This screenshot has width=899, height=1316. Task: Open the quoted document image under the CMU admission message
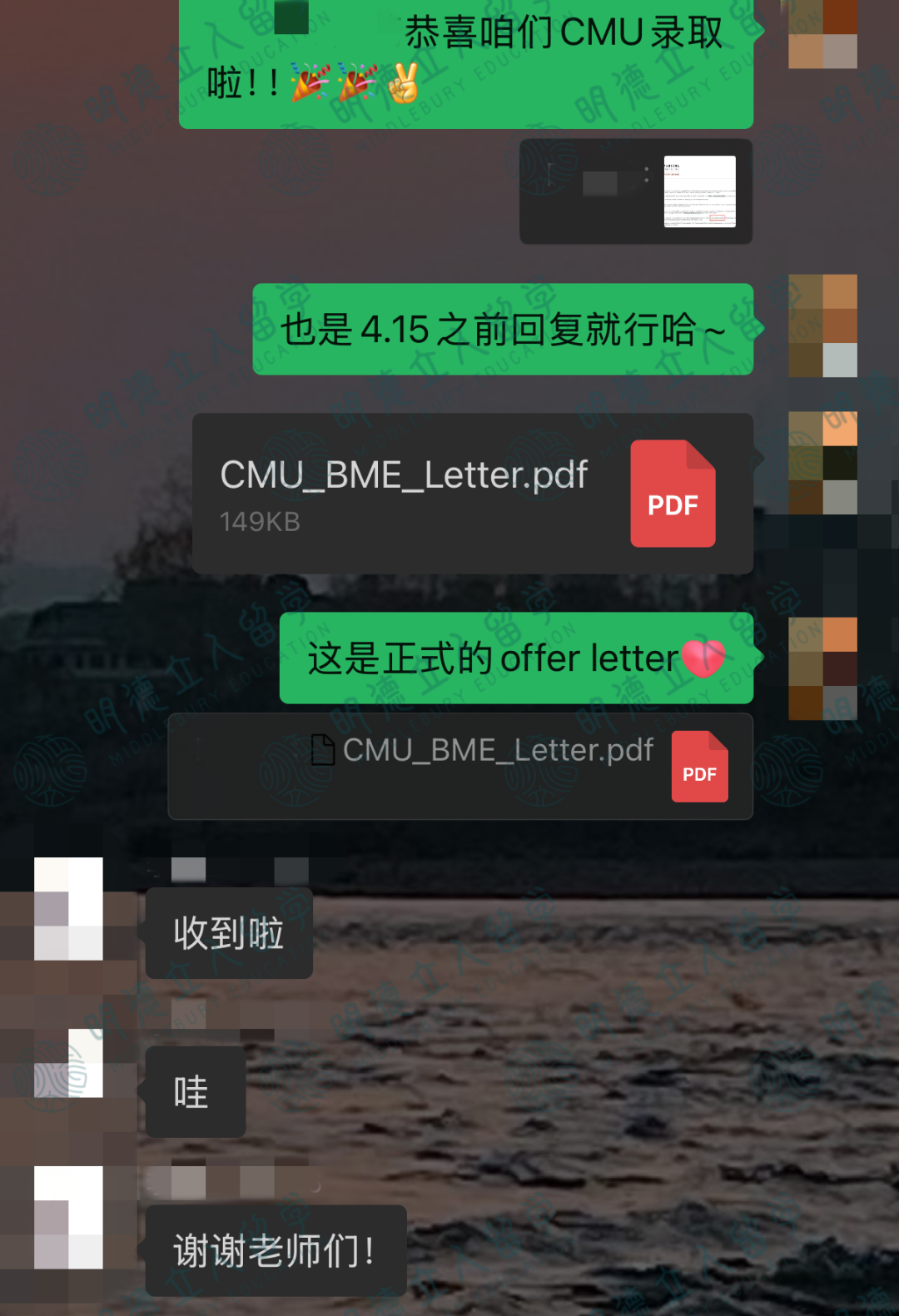click(698, 191)
